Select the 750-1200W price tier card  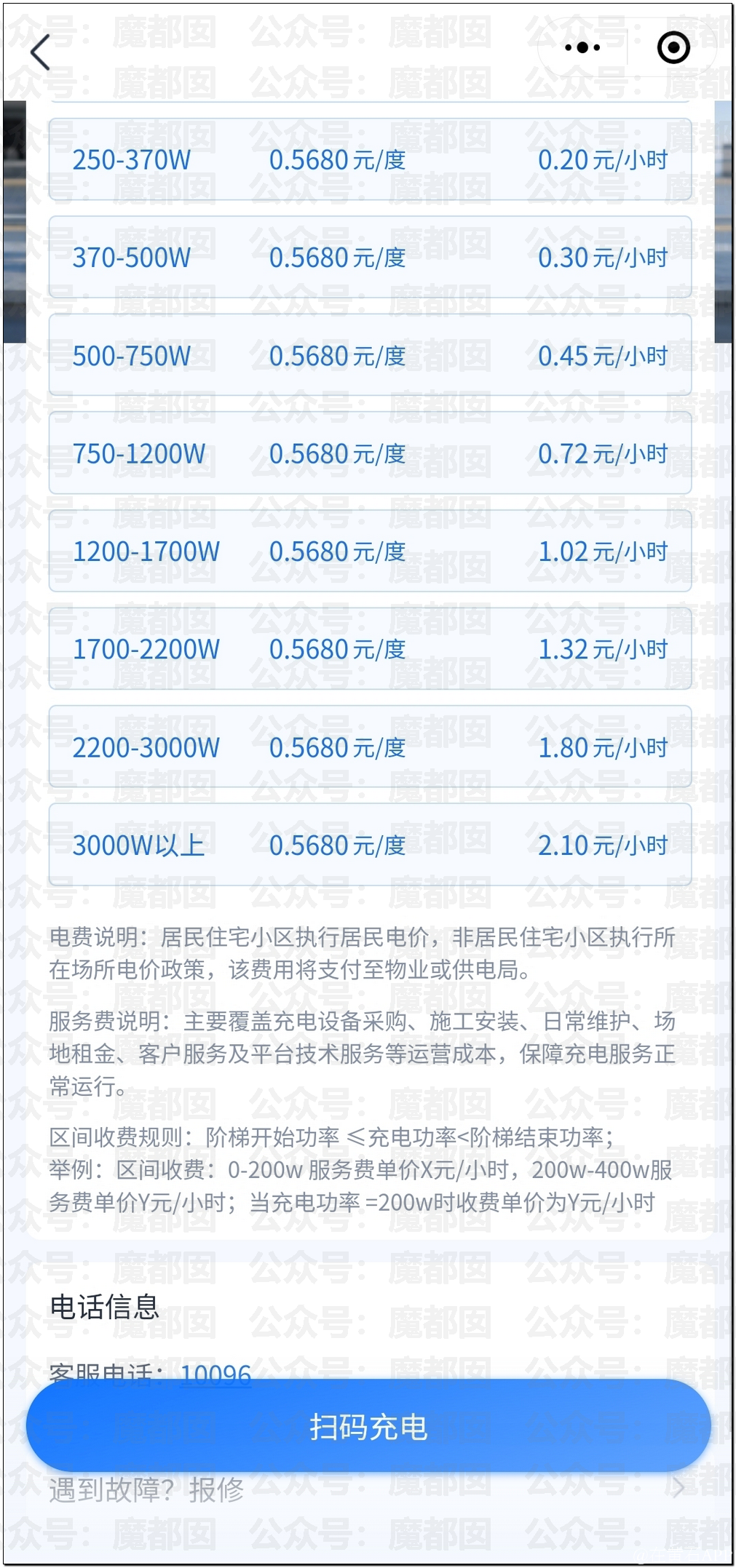coord(368,453)
